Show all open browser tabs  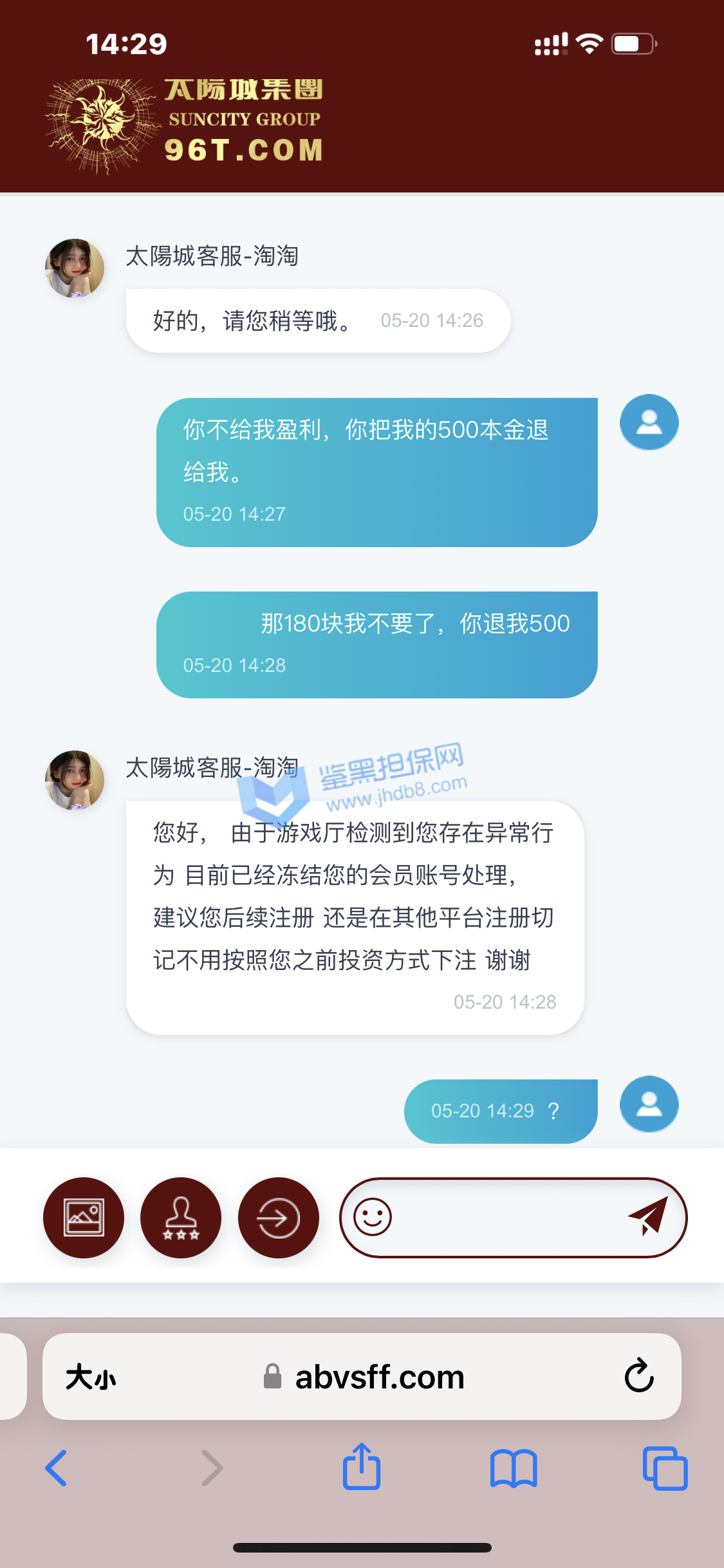tap(665, 1468)
